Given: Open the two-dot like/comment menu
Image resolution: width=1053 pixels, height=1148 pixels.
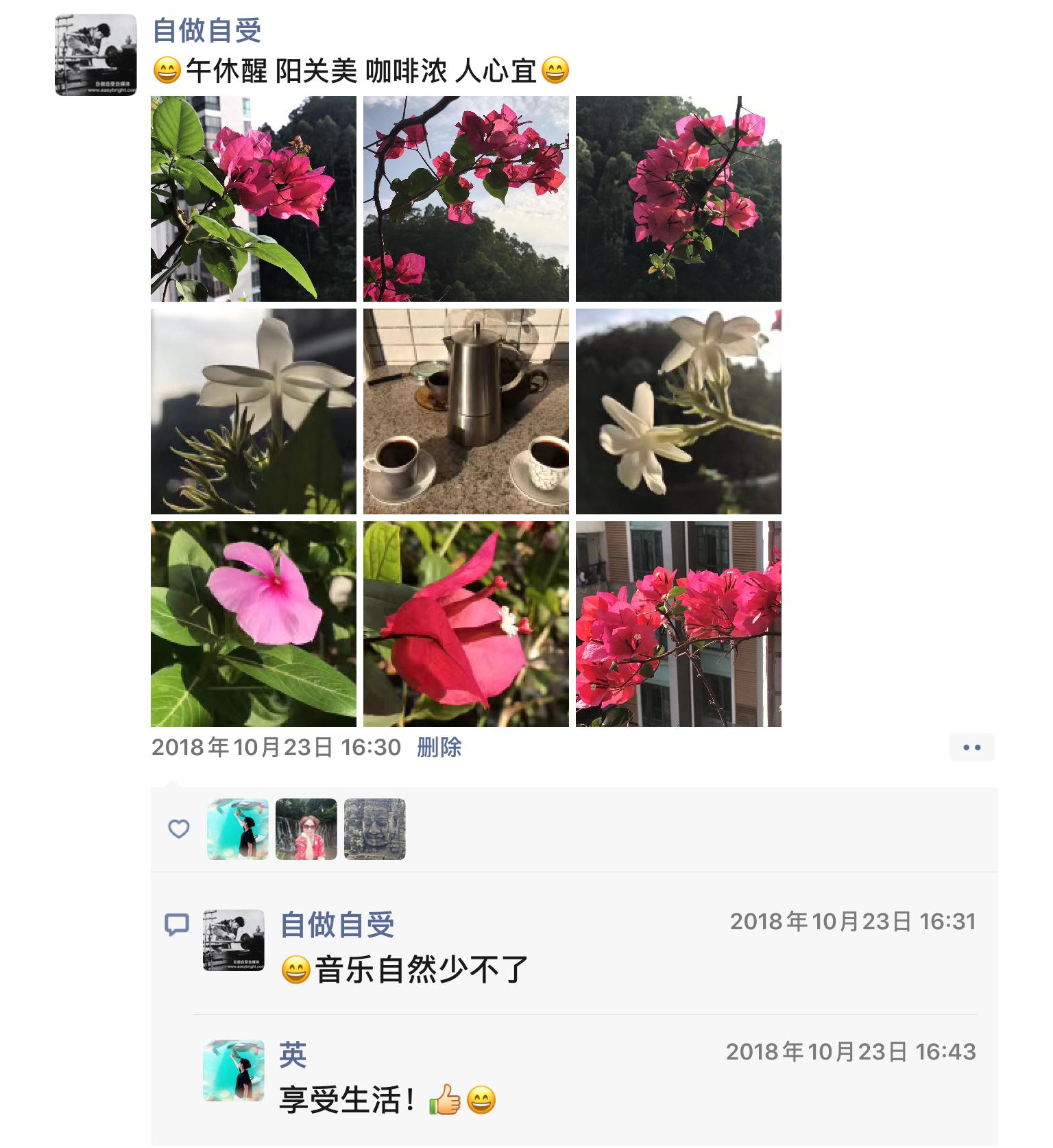Looking at the screenshot, I should click(971, 748).
